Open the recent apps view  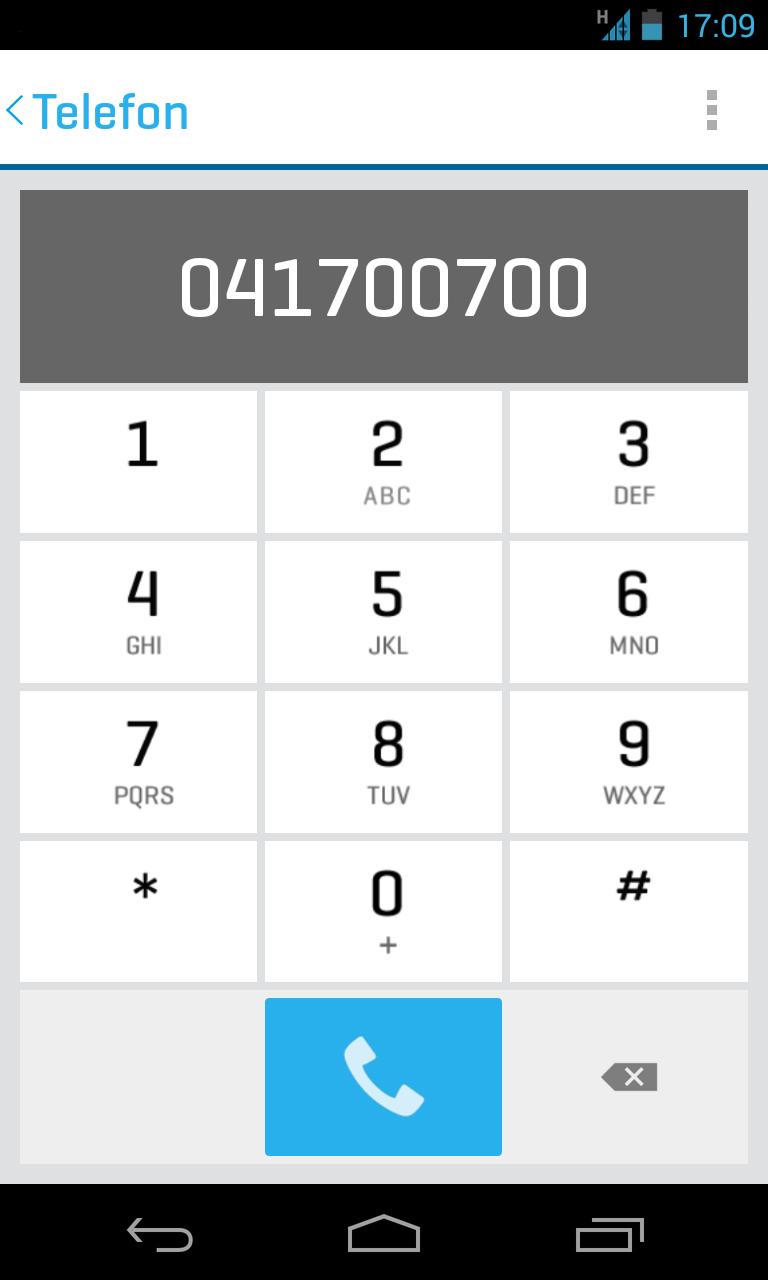tap(610, 1234)
